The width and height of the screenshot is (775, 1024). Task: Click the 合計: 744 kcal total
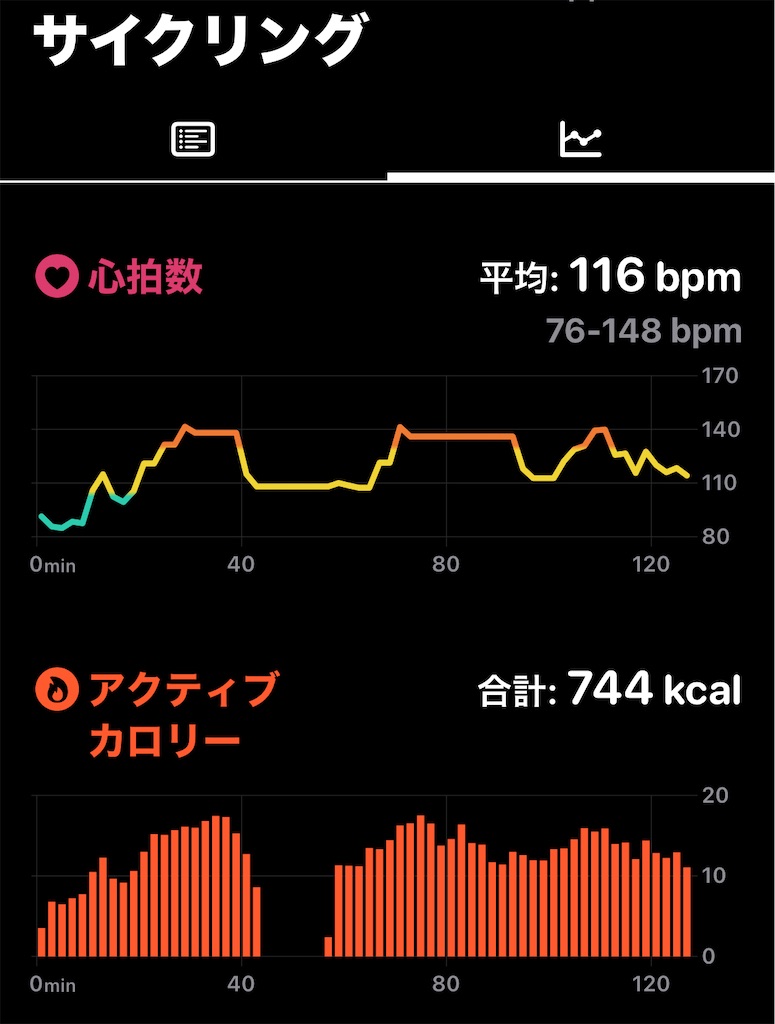(x=610, y=687)
